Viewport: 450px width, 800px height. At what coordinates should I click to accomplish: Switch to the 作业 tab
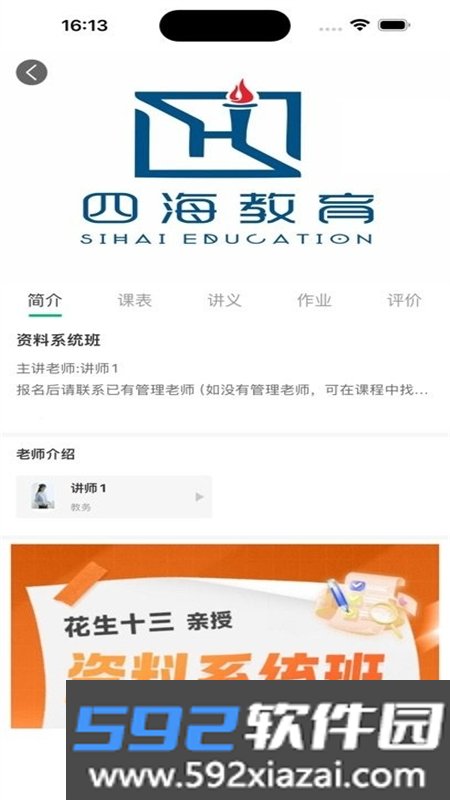(314, 300)
